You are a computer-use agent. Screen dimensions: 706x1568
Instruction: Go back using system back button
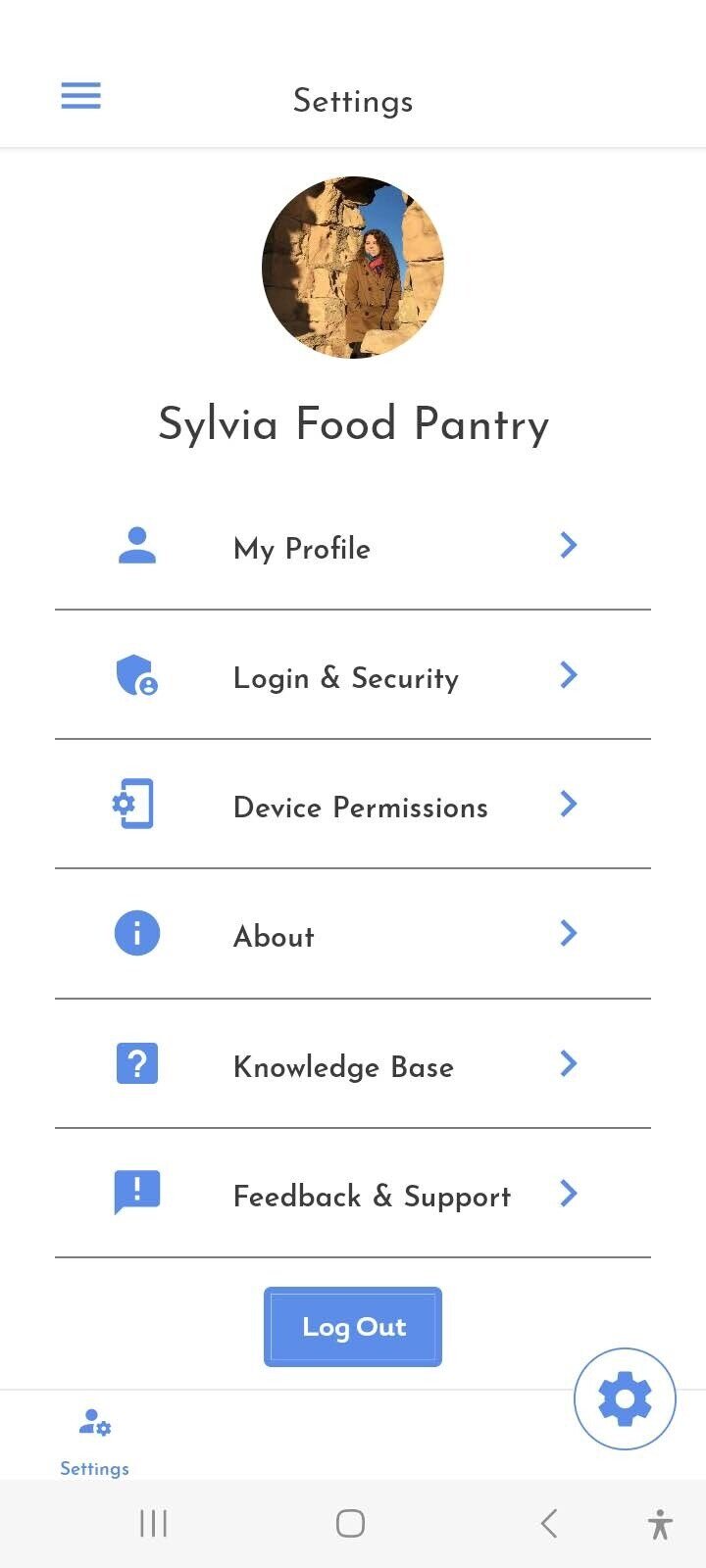click(x=549, y=1523)
